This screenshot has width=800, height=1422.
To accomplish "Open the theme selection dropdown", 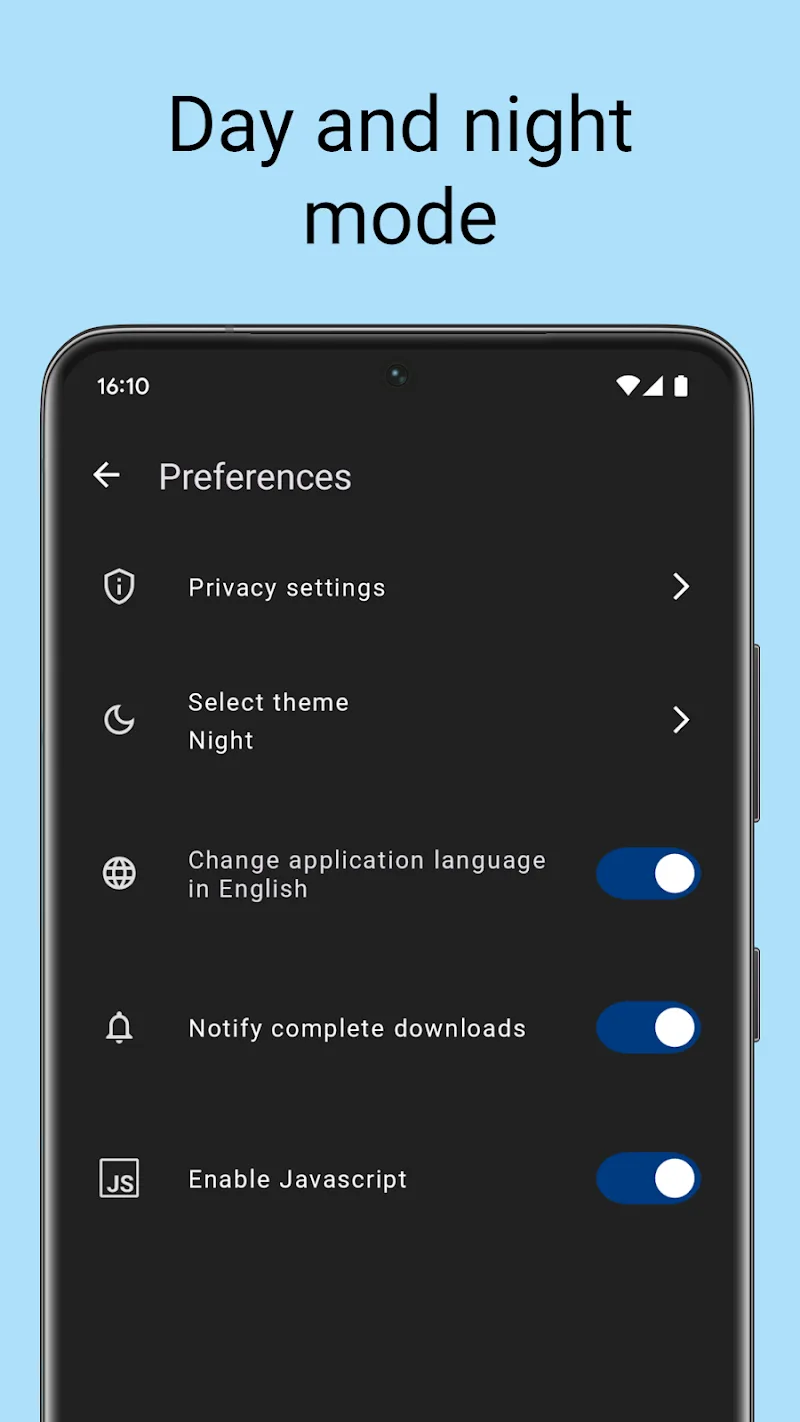I will (400, 720).
